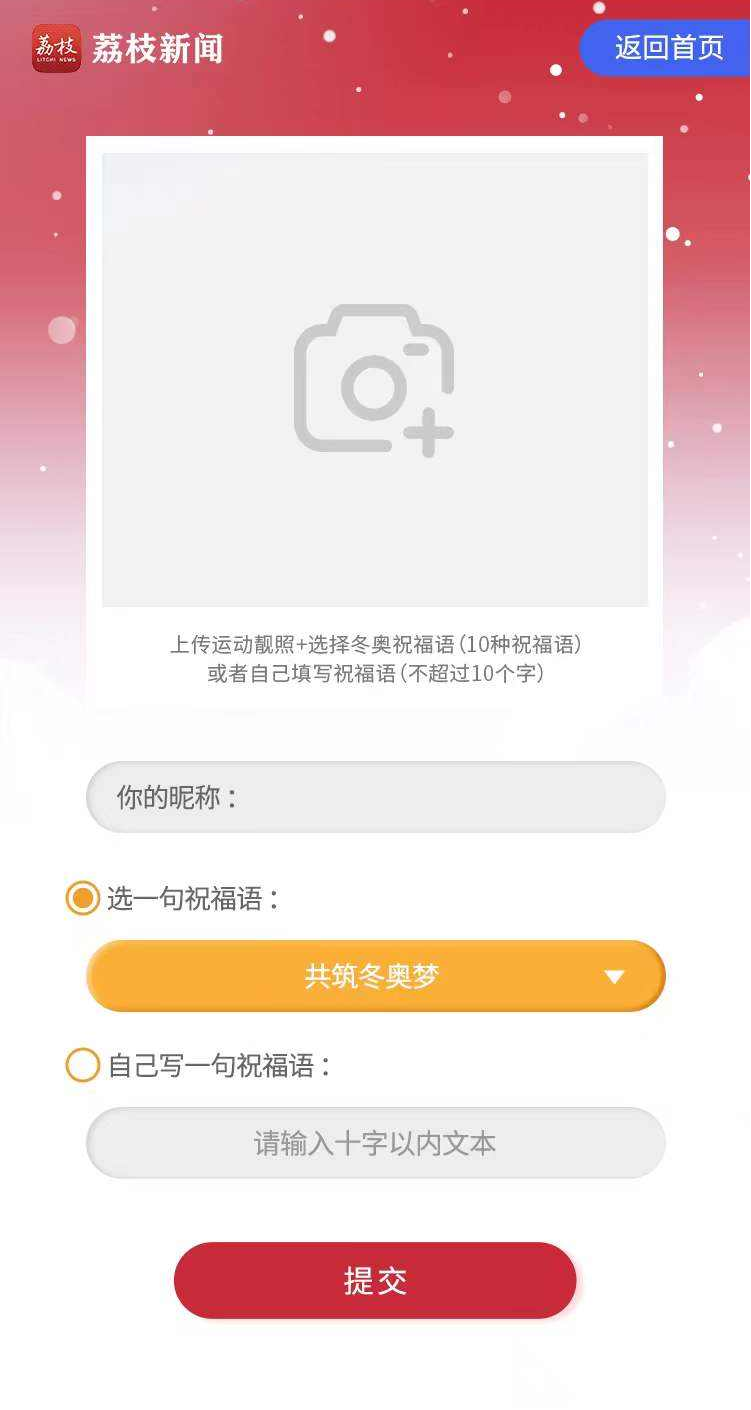This screenshot has width=751, height=1410.
Task: Choose the 自己写一句祝福语 radio option
Action: pyautogui.click(x=83, y=1065)
